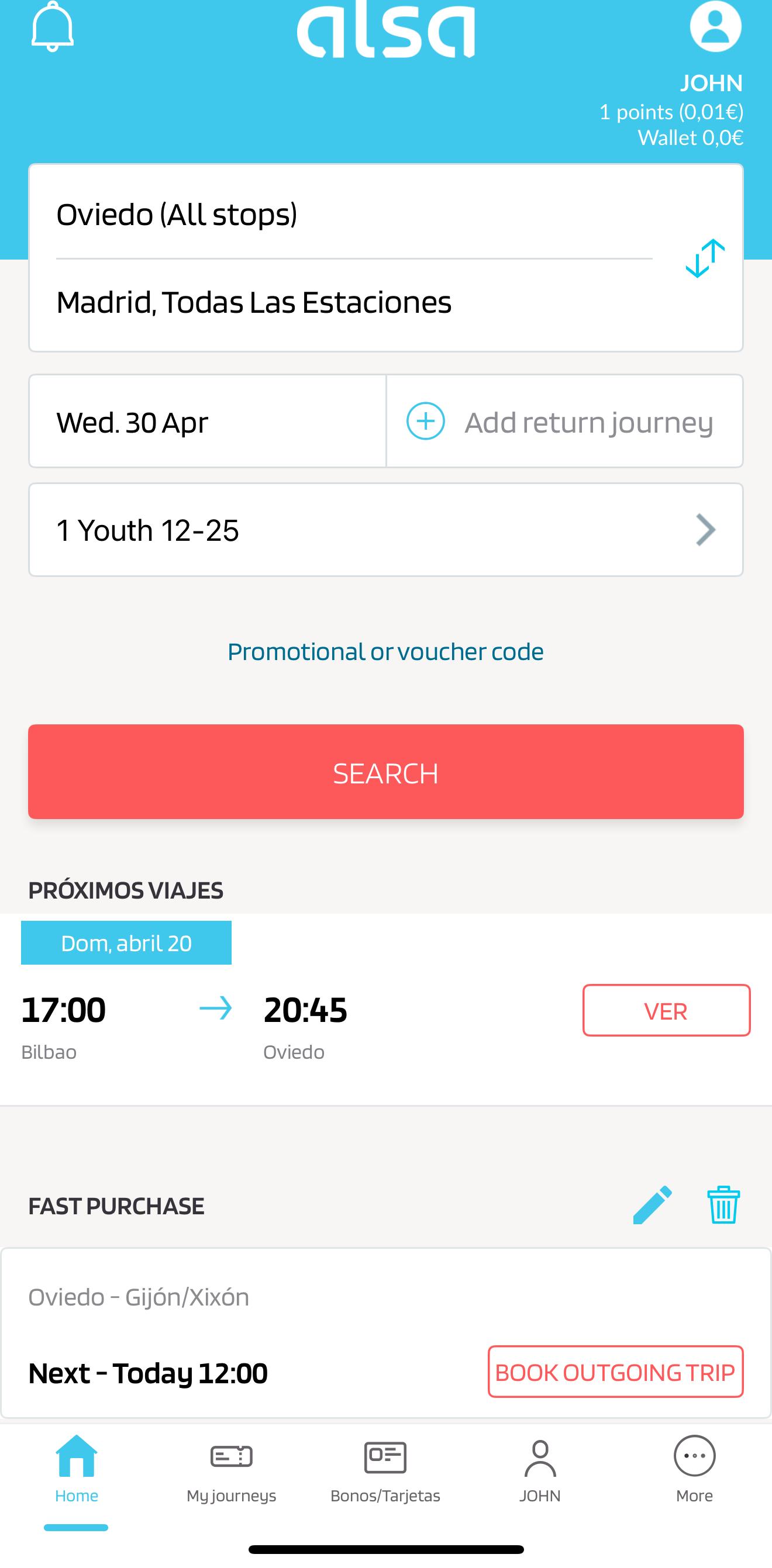Open Bonos/Tarjetas tab

(385, 1469)
